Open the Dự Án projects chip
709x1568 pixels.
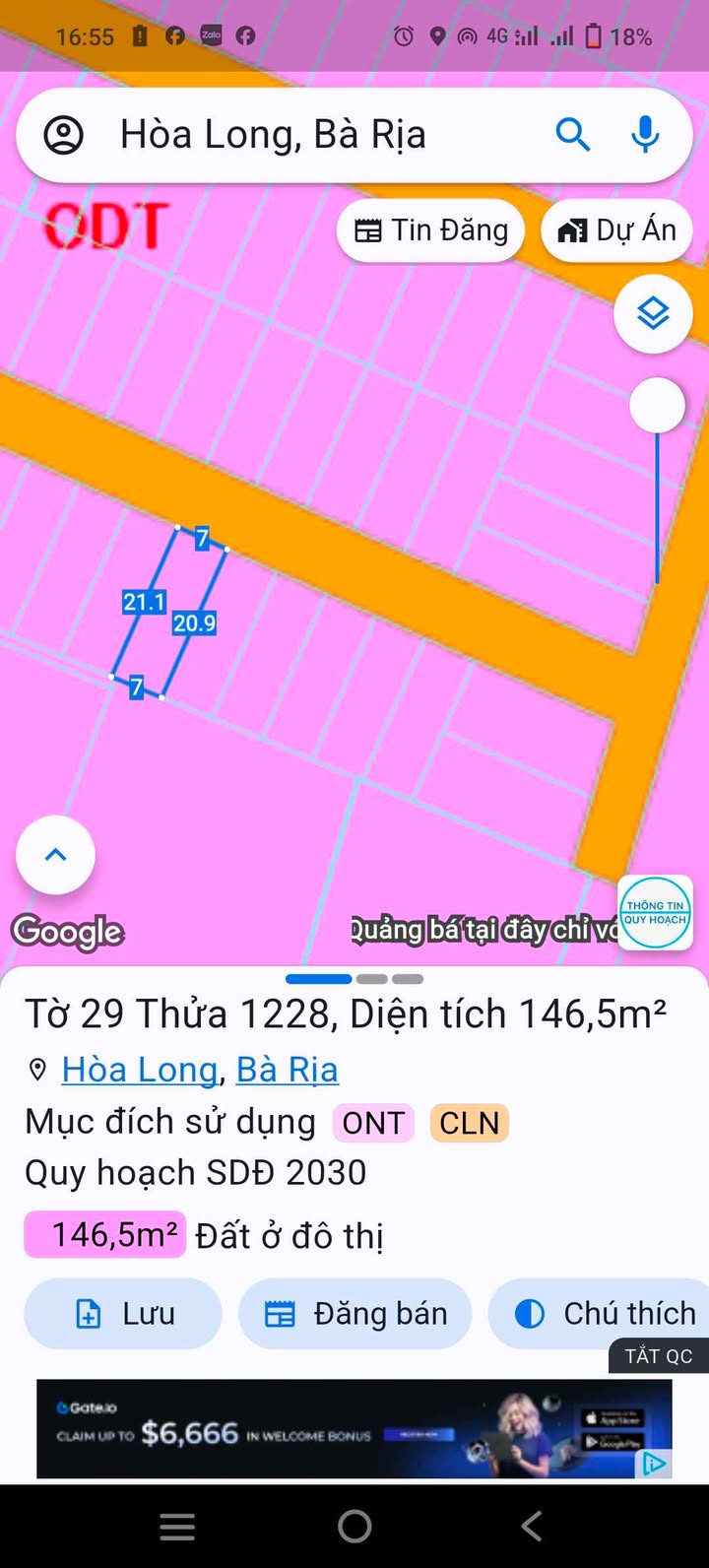tap(617, 230)
